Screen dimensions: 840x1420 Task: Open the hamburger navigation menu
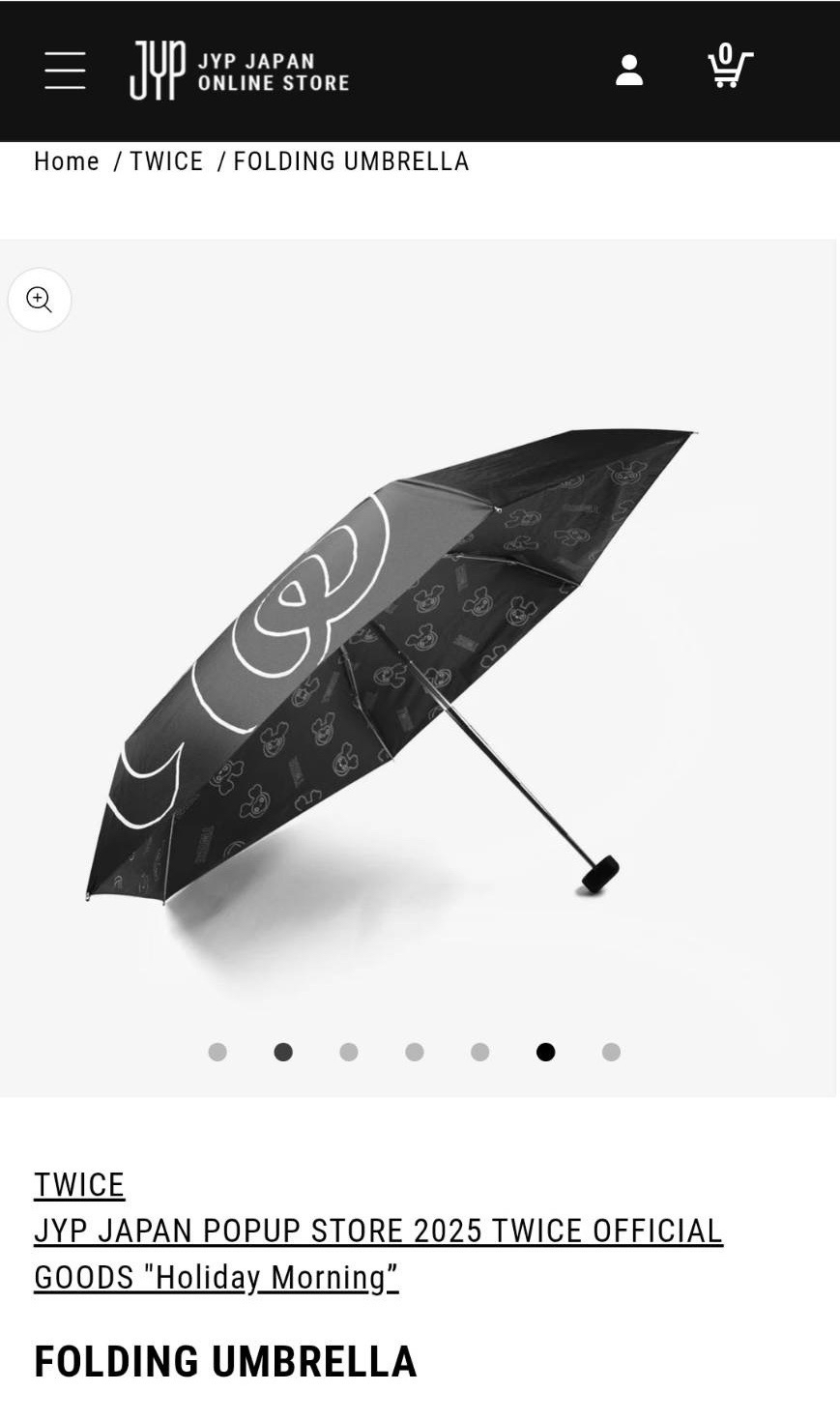coord(65,71)
